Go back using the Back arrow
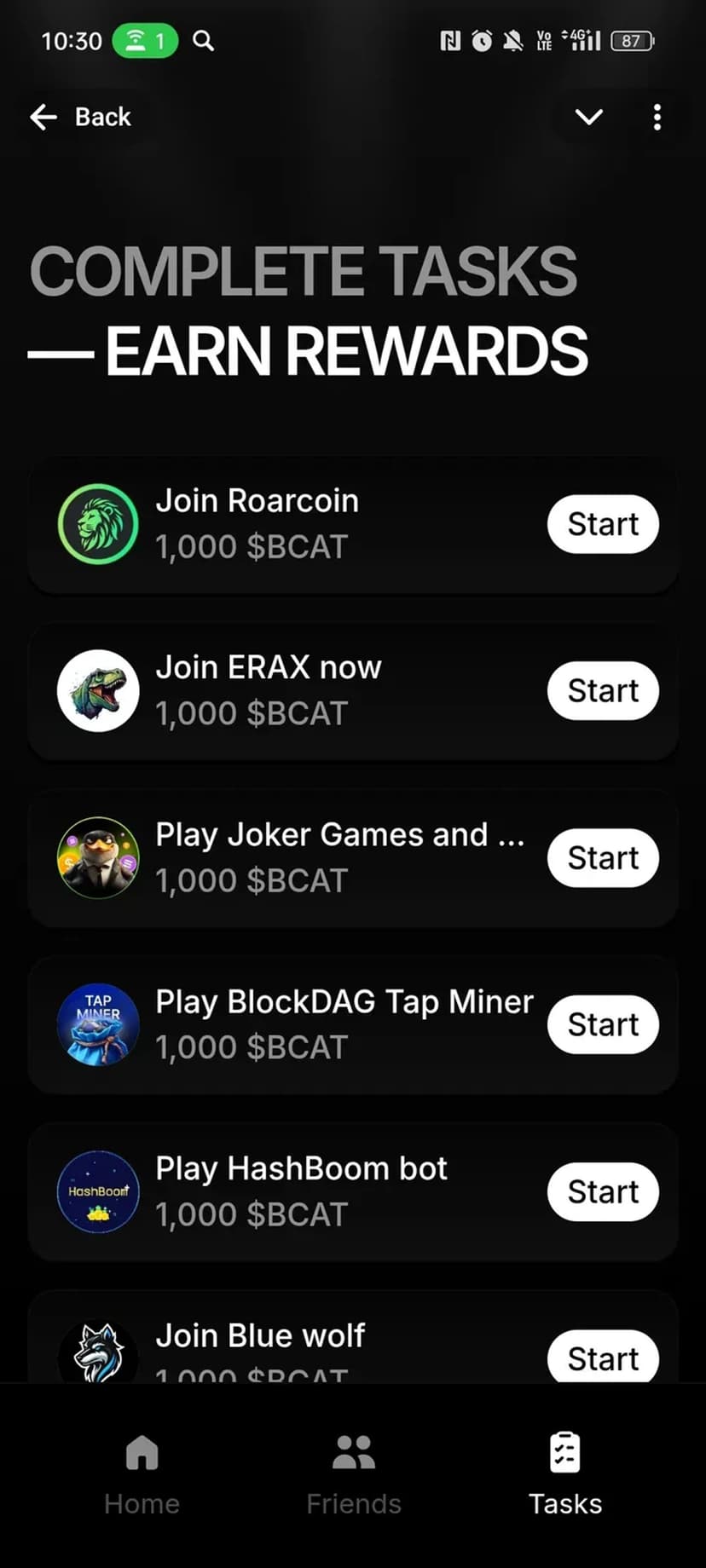 [x=80, y=117]
